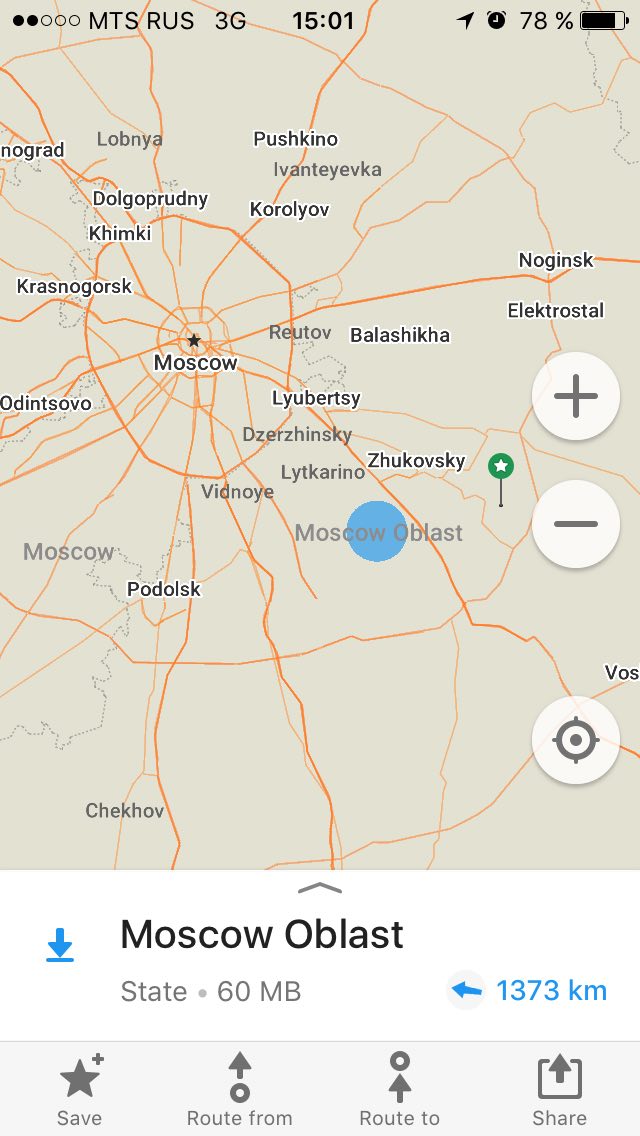Set Route to this place
Image resolution: width=640 pixels, height=1136 pixels.
(x=400, y=1090)
